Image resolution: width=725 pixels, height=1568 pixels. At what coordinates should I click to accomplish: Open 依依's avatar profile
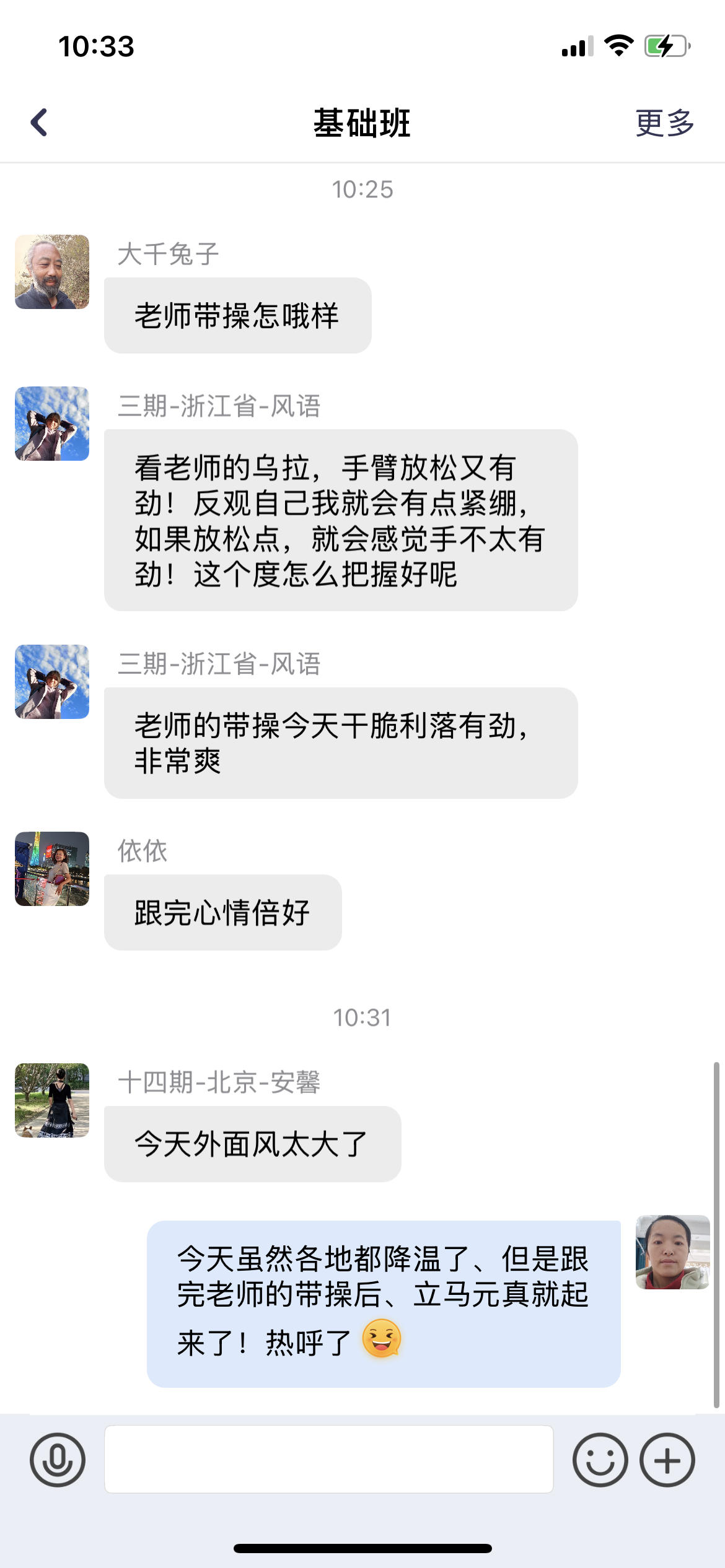tap(52, 869)
